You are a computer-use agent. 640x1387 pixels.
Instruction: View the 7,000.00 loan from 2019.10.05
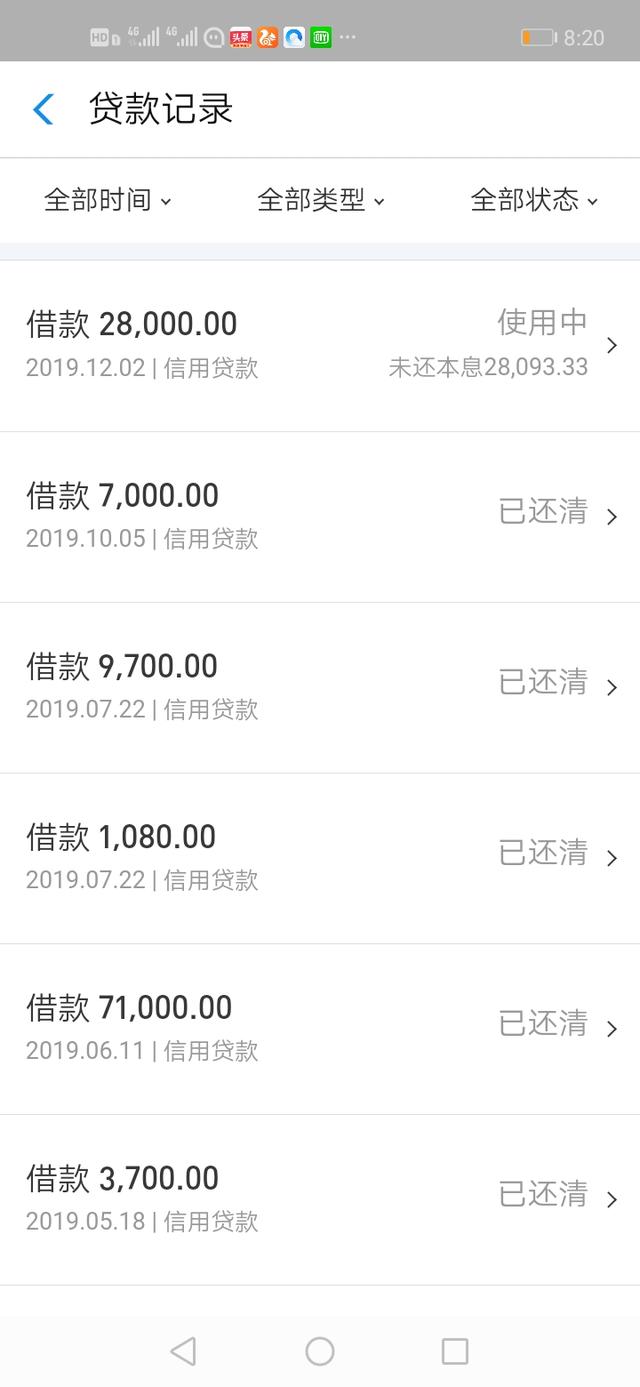[x=320, y=516]
